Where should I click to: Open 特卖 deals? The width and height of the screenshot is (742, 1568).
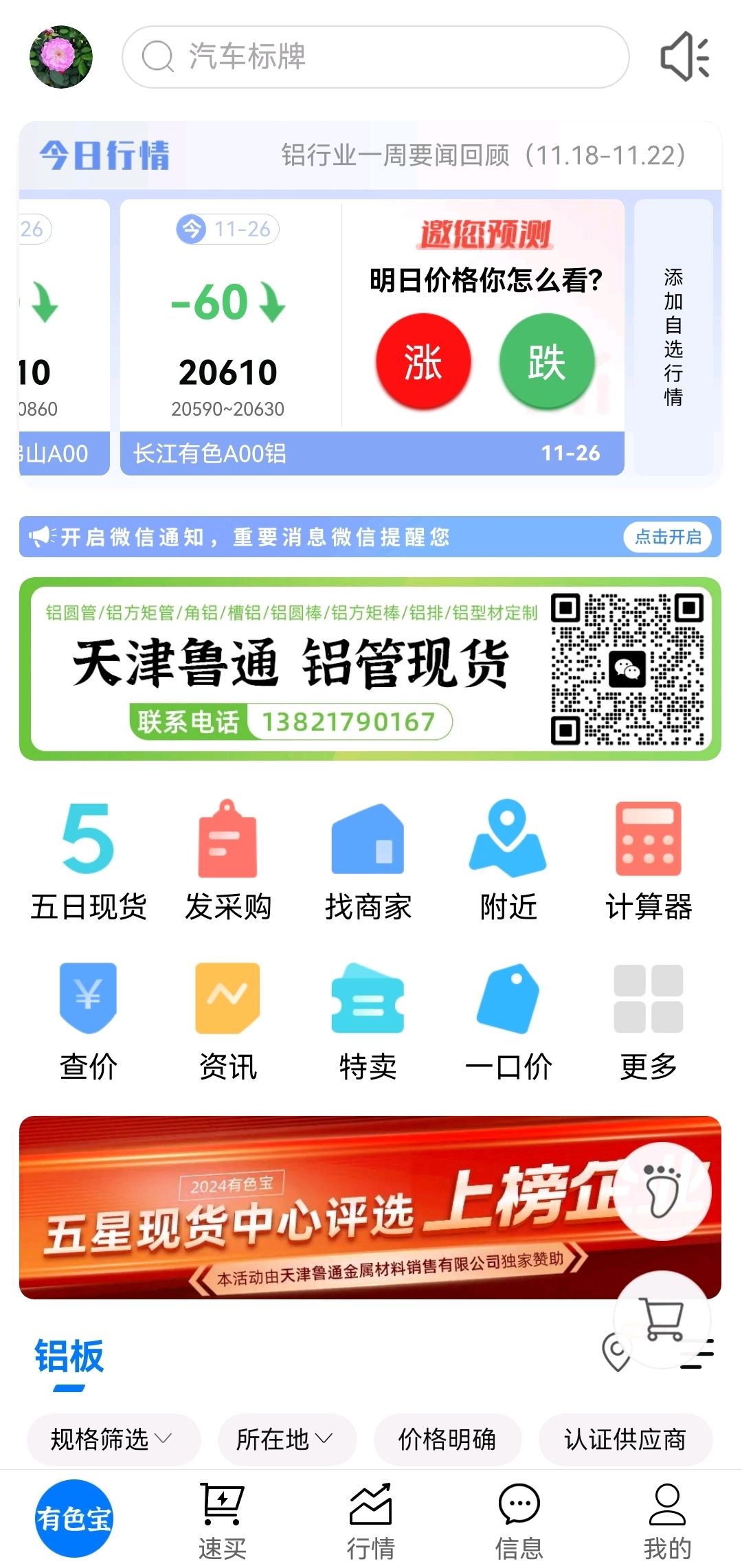coord(368,1022)
